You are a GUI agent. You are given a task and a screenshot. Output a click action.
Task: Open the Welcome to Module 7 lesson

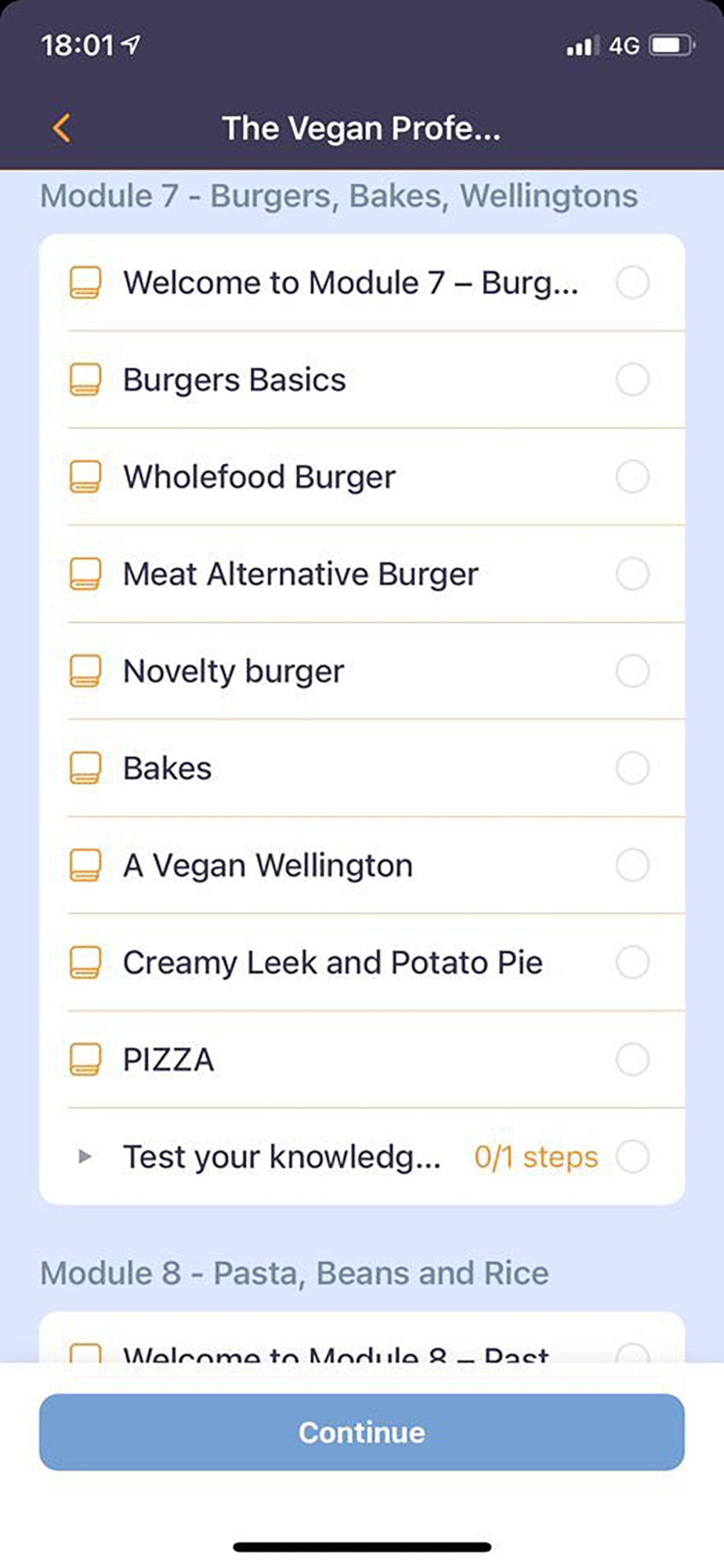click(x=362, y=283)
